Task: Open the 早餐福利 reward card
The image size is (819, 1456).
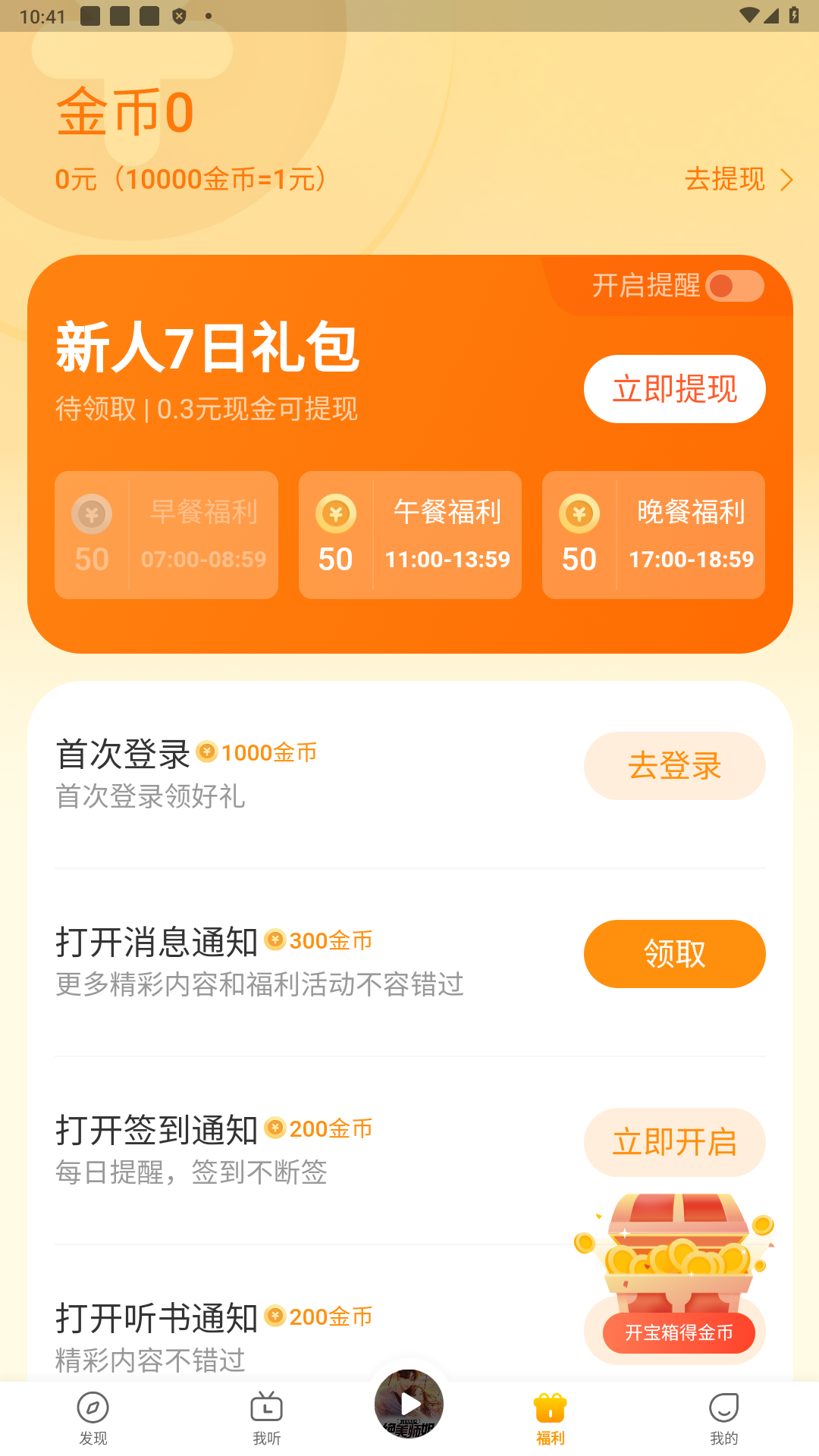Action: [166, 535]
